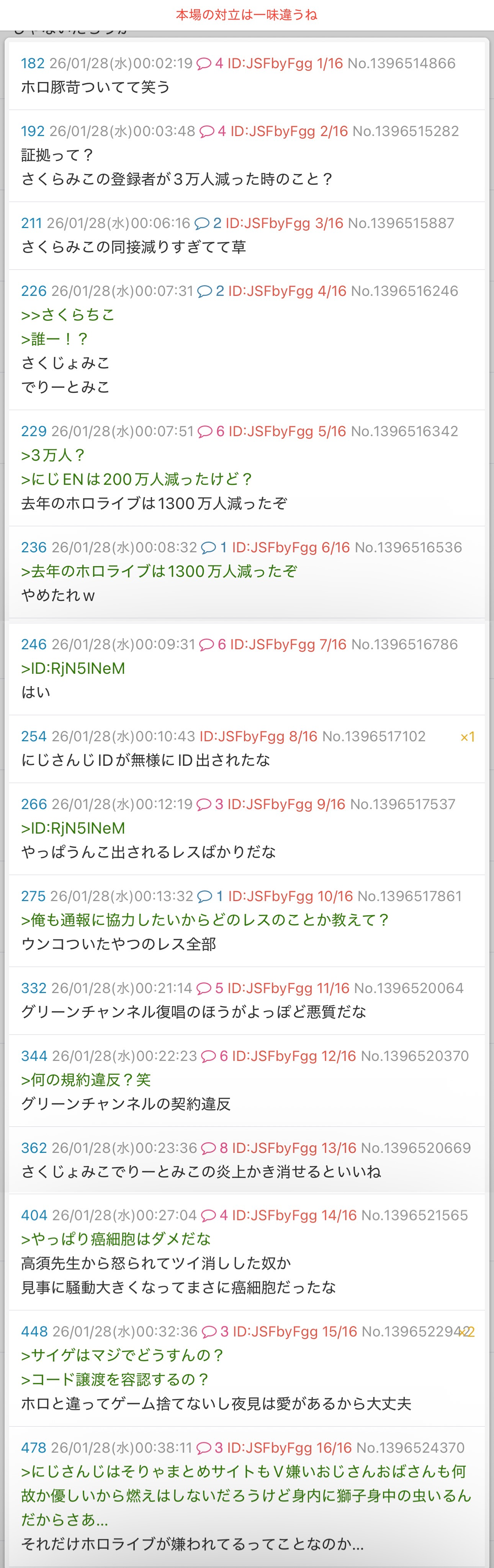Image resolution: width=494 pixels, height=1568 pixels.
Task: Tap post number 182
Action: (x=33, y=63)
